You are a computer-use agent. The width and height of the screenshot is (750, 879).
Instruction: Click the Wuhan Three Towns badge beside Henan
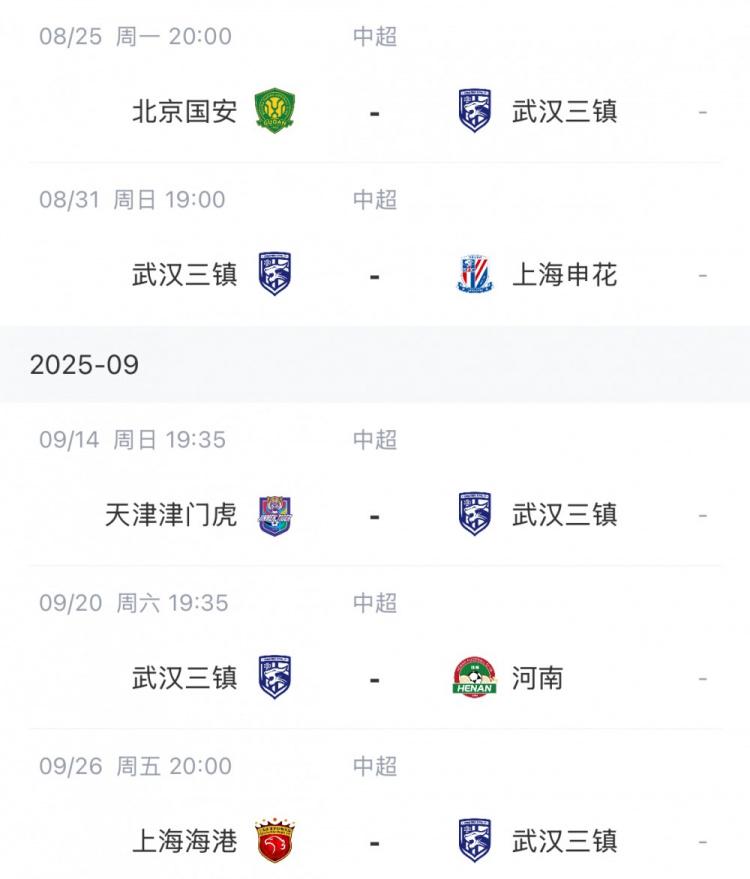[274, 678]
